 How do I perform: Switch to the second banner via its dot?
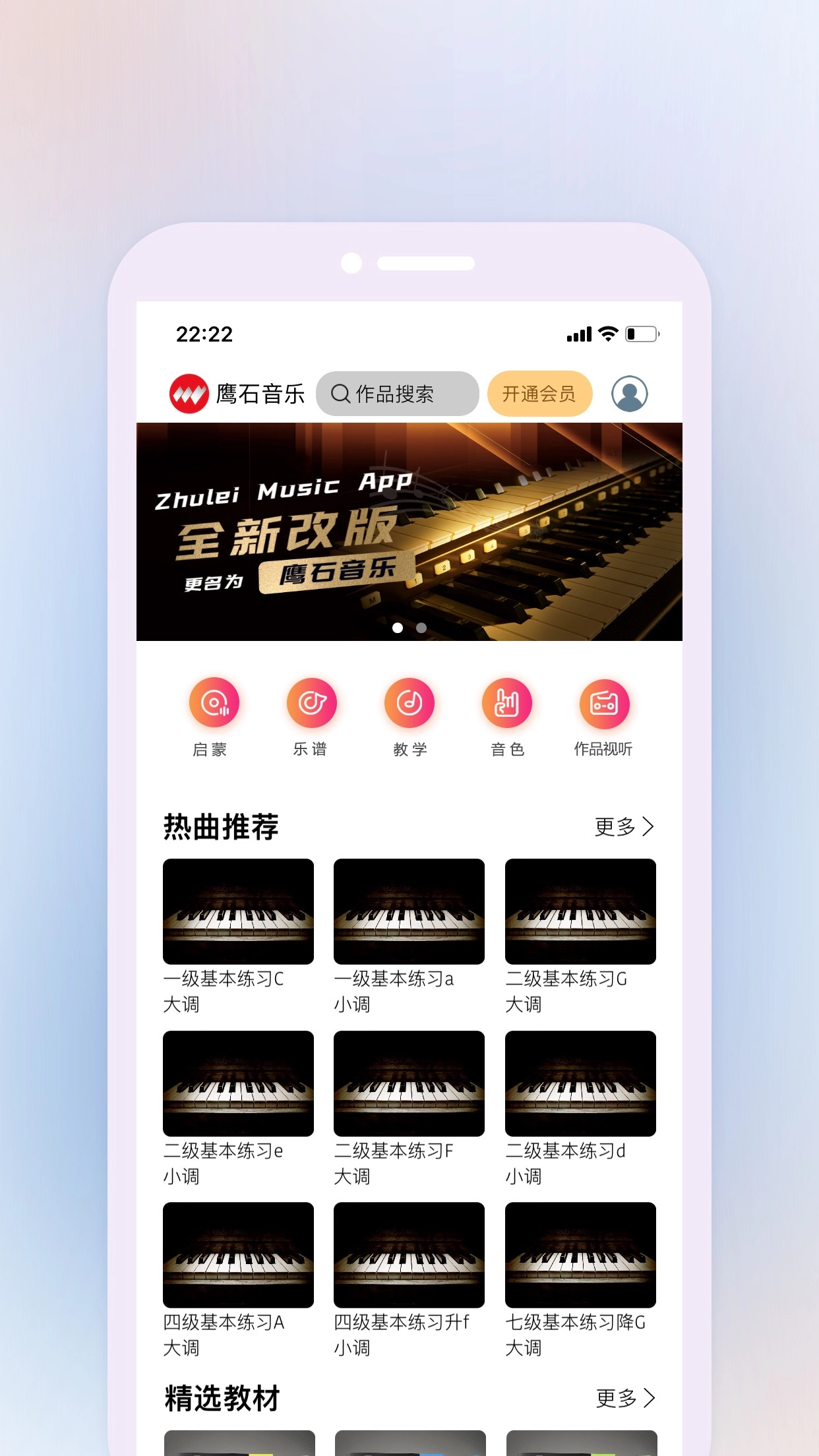coord(421,629)
